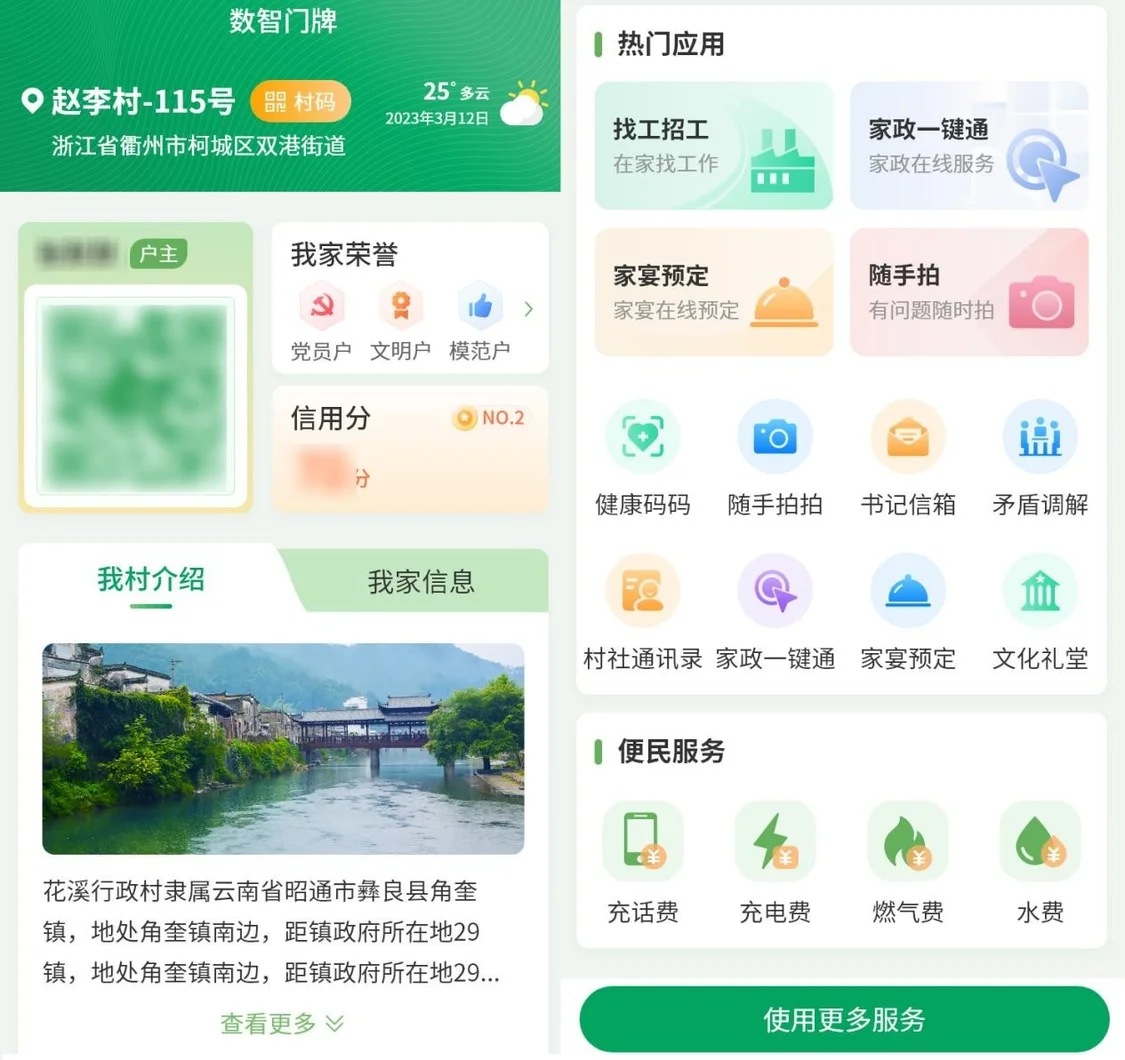Select 燃气费 gas bill payment
The width and height of the screenshot is (1125, 1060).
point(908,842)
